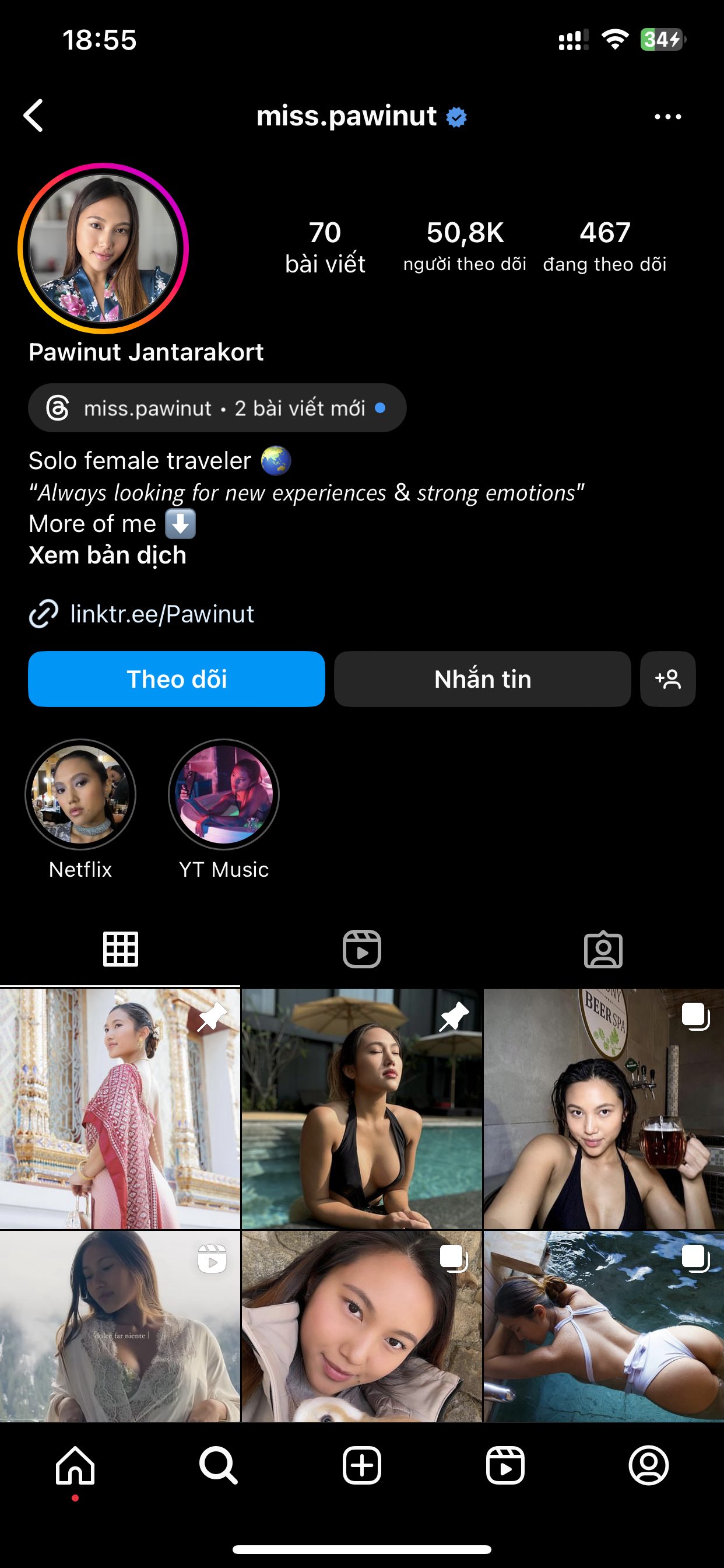Screen dimensions: 724x1568
Task: Send a message via Nhắn tin
Action: 483,678
